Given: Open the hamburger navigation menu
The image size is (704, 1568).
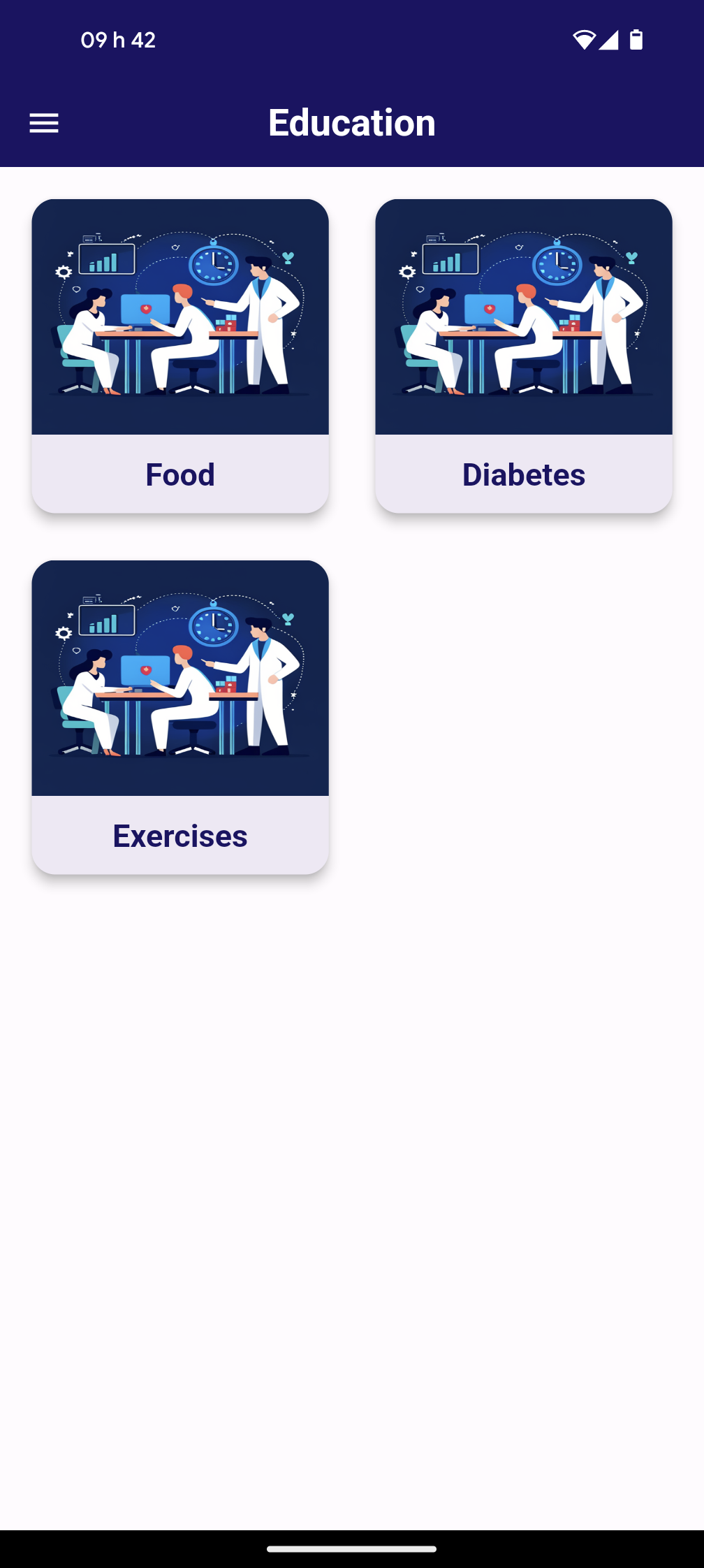Looking at the screenshot, I should (43, 124).
